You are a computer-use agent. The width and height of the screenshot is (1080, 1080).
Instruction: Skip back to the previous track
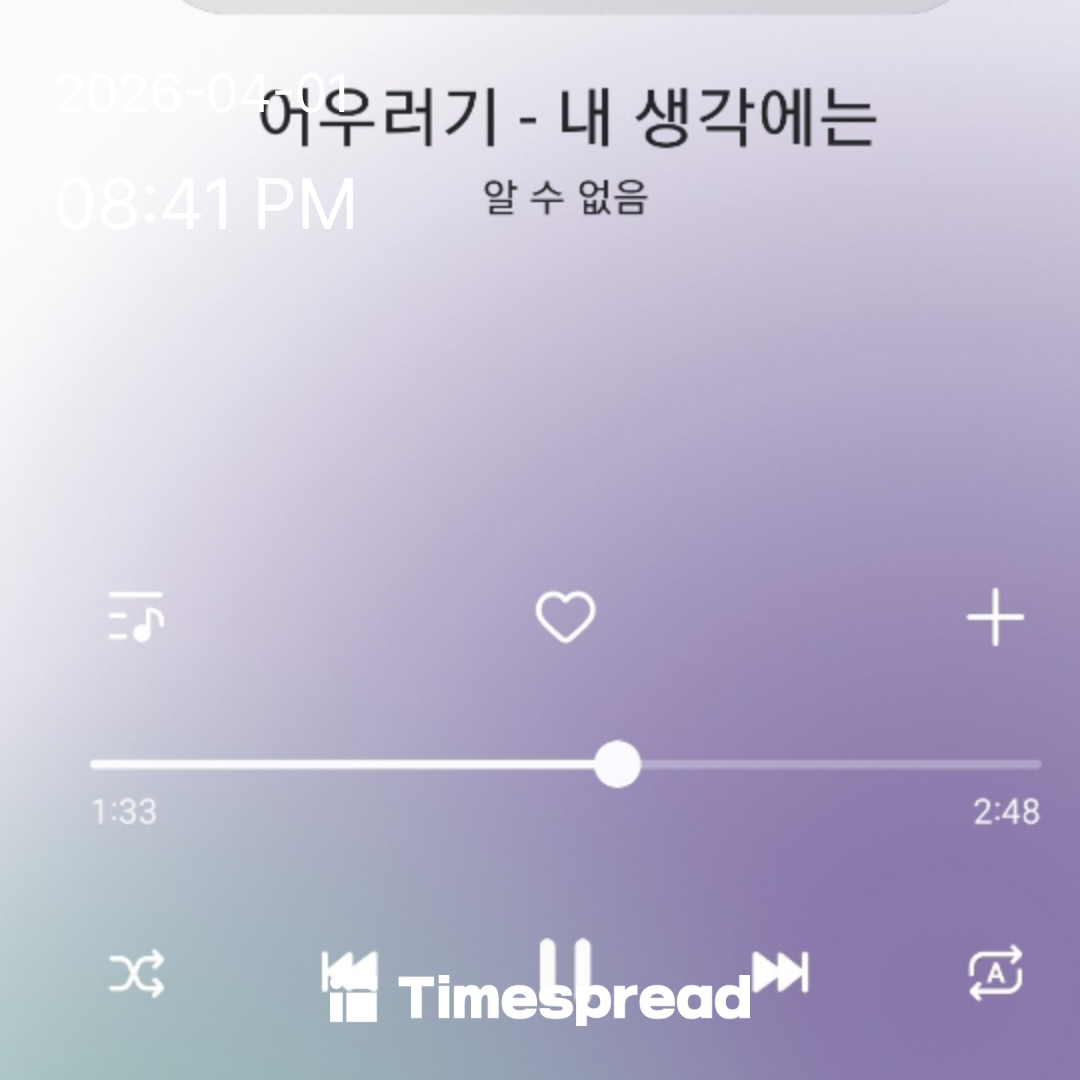(x=350, y=970)
